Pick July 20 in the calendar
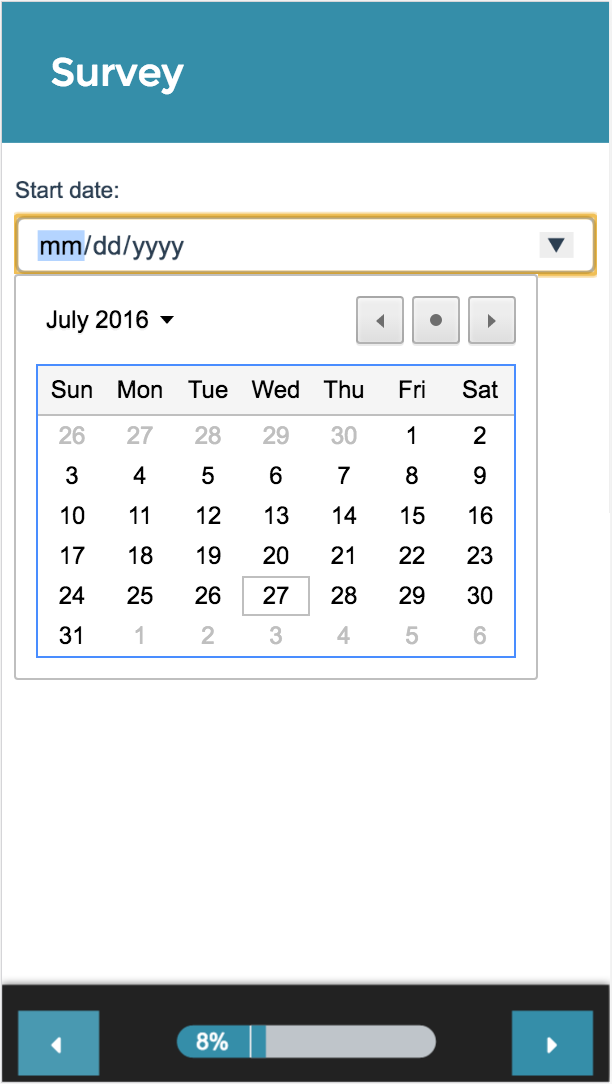 [x=276, y=556]
